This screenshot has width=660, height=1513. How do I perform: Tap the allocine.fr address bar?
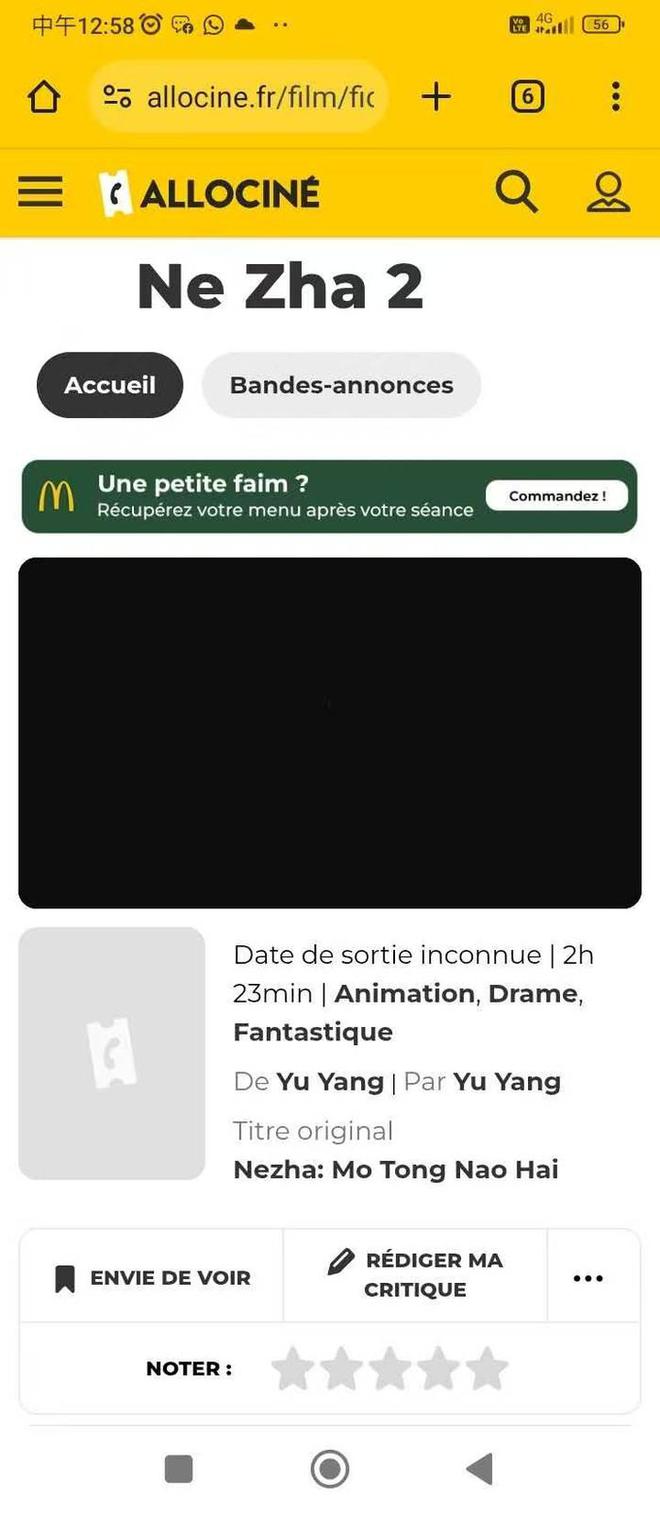[x=239, y=96]
